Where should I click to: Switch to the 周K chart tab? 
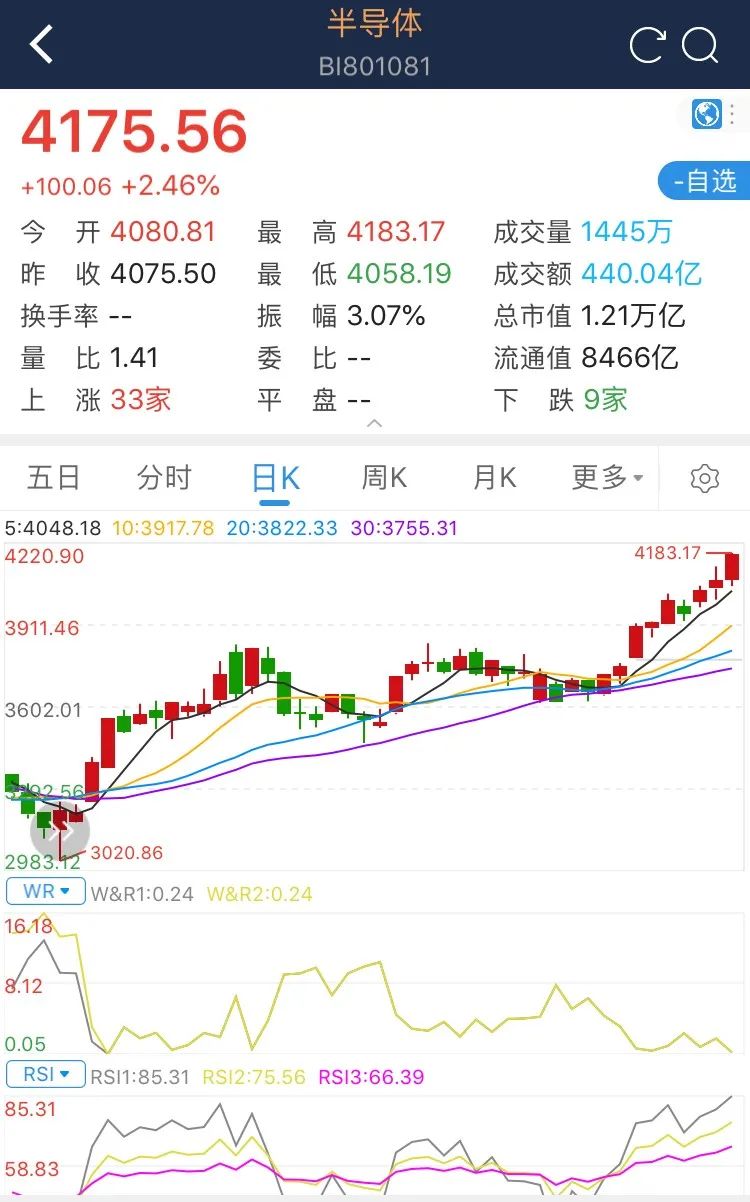[x=384, y=478]
